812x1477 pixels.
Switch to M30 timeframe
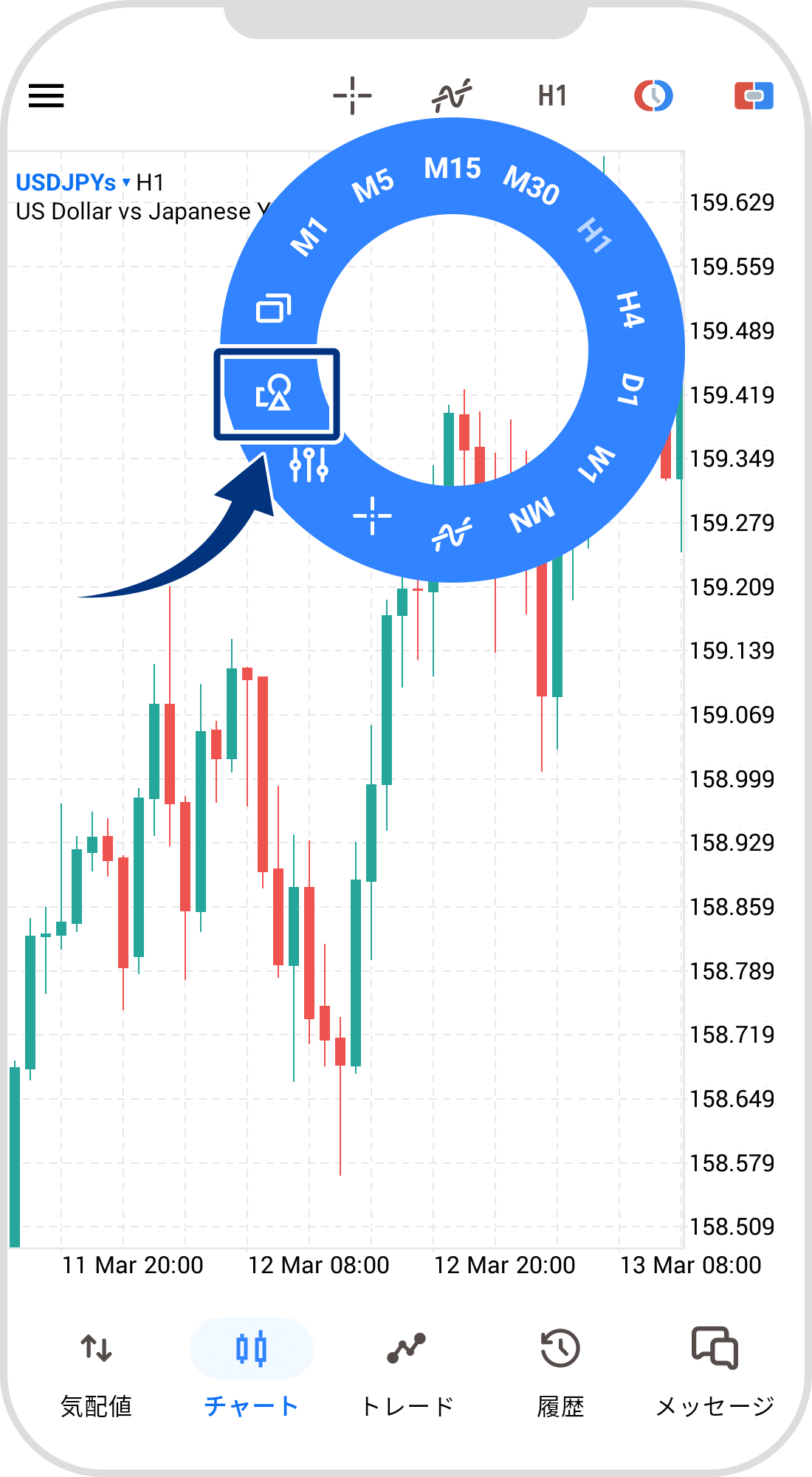click(x=531, y=185)
